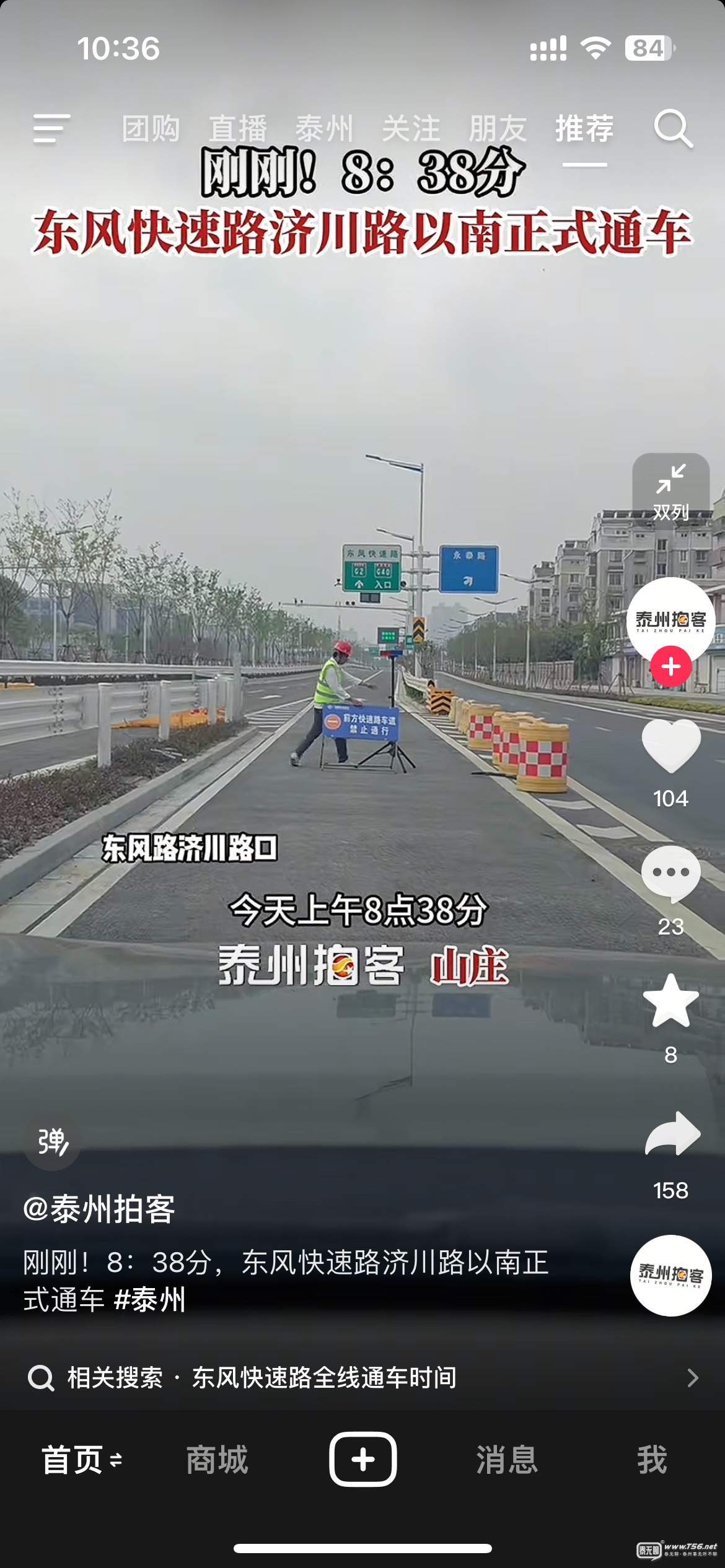The width and height of the screenshot is (725, 1568).
Task: Open the comments
Action: 670,873
